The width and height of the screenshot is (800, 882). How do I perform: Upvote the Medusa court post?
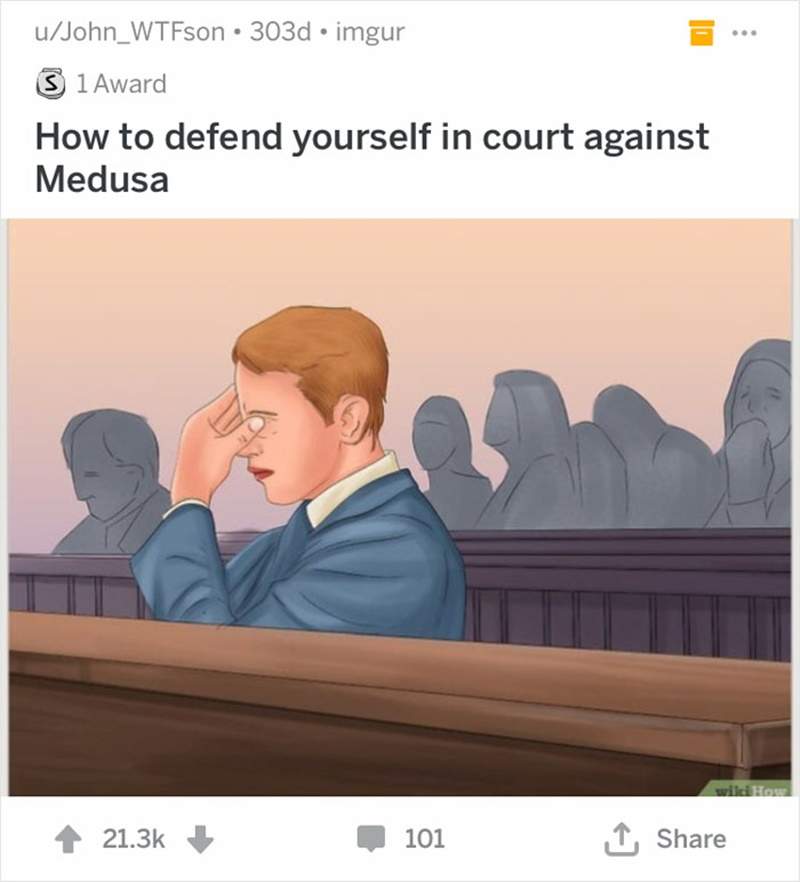click(68, 838)
